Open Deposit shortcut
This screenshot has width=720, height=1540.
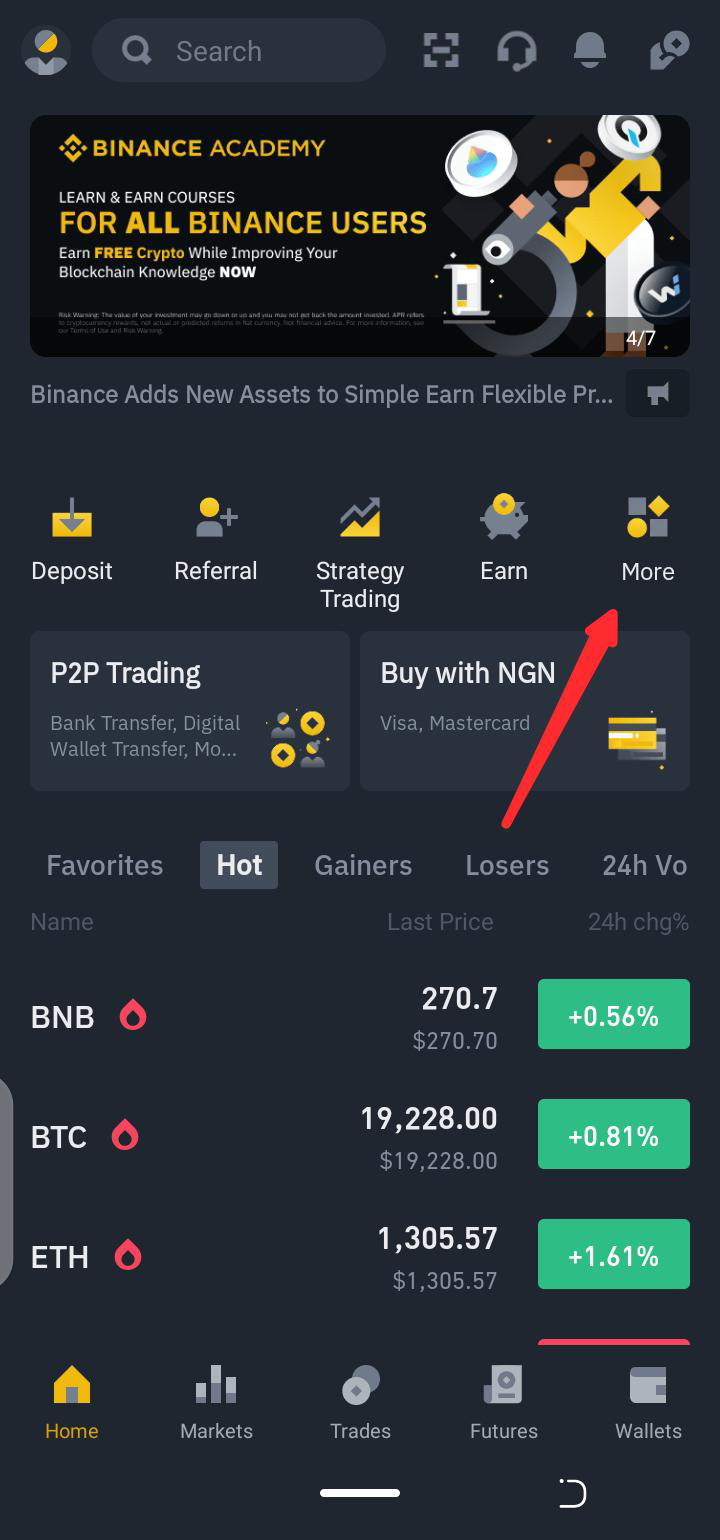pos(72,541)
